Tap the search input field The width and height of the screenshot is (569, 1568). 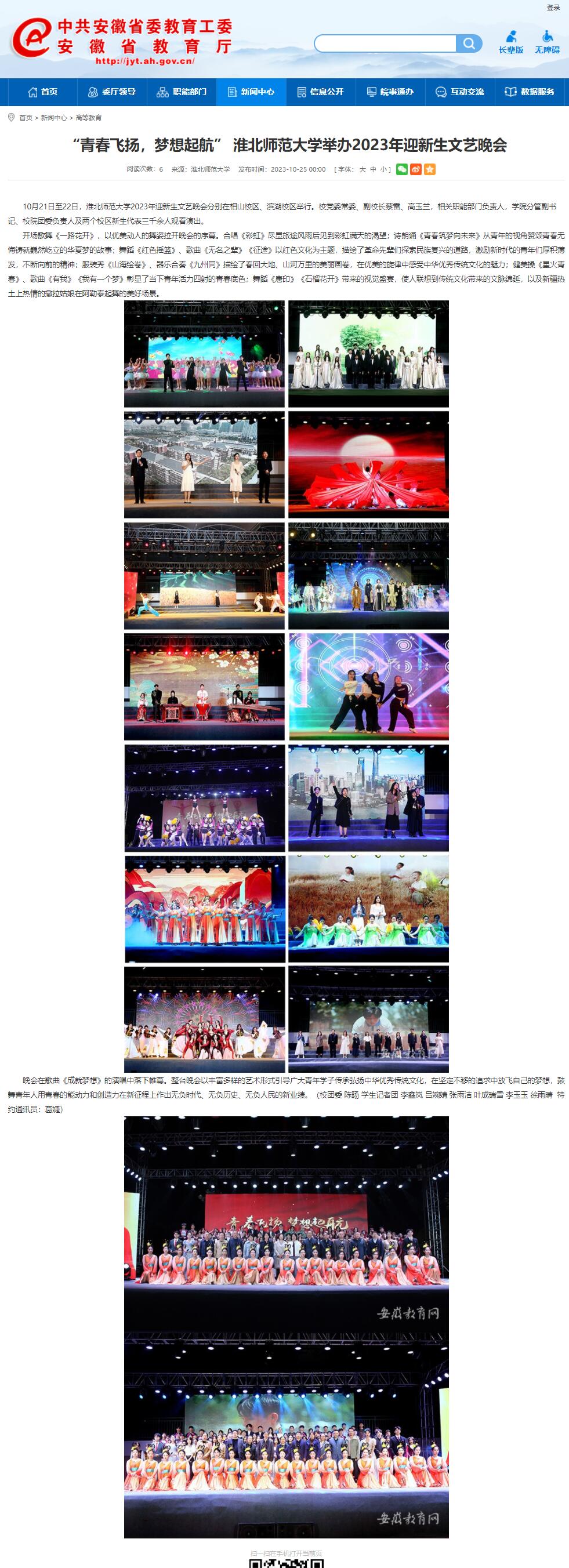click(x=385, y=43)
